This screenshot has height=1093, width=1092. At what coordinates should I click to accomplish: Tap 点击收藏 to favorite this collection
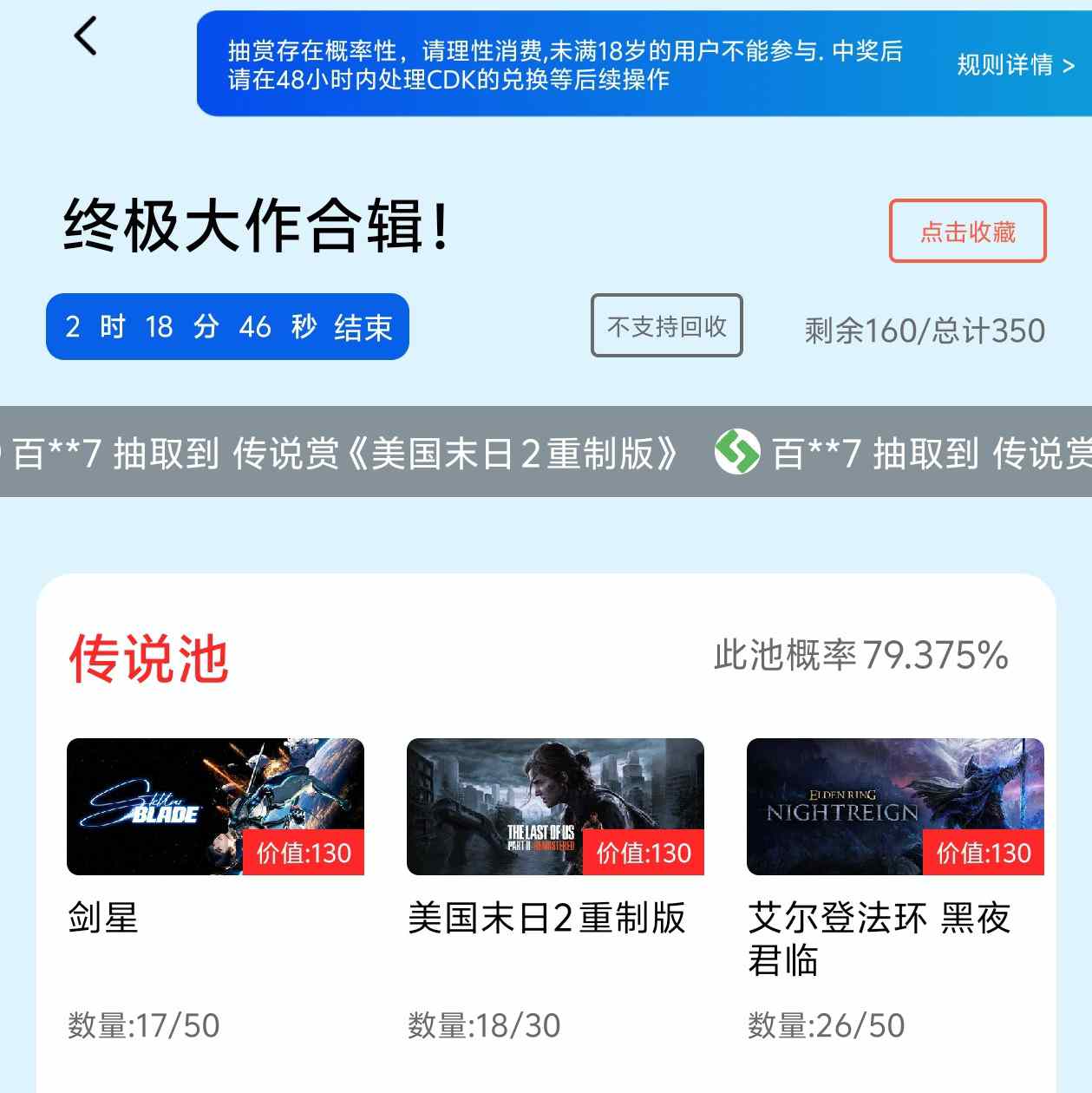pos(967,232)
